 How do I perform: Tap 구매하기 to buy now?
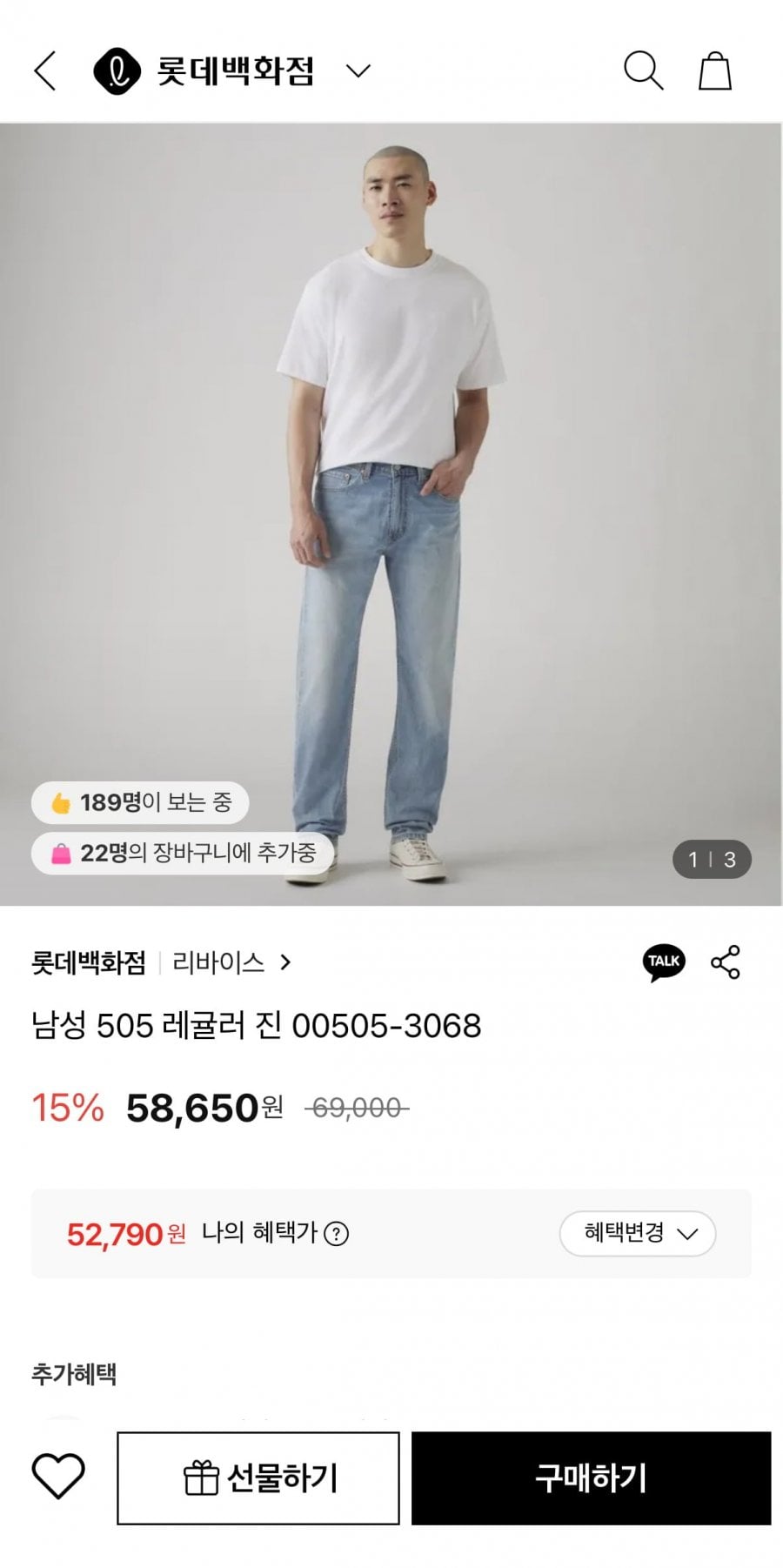coord(592,1478)
